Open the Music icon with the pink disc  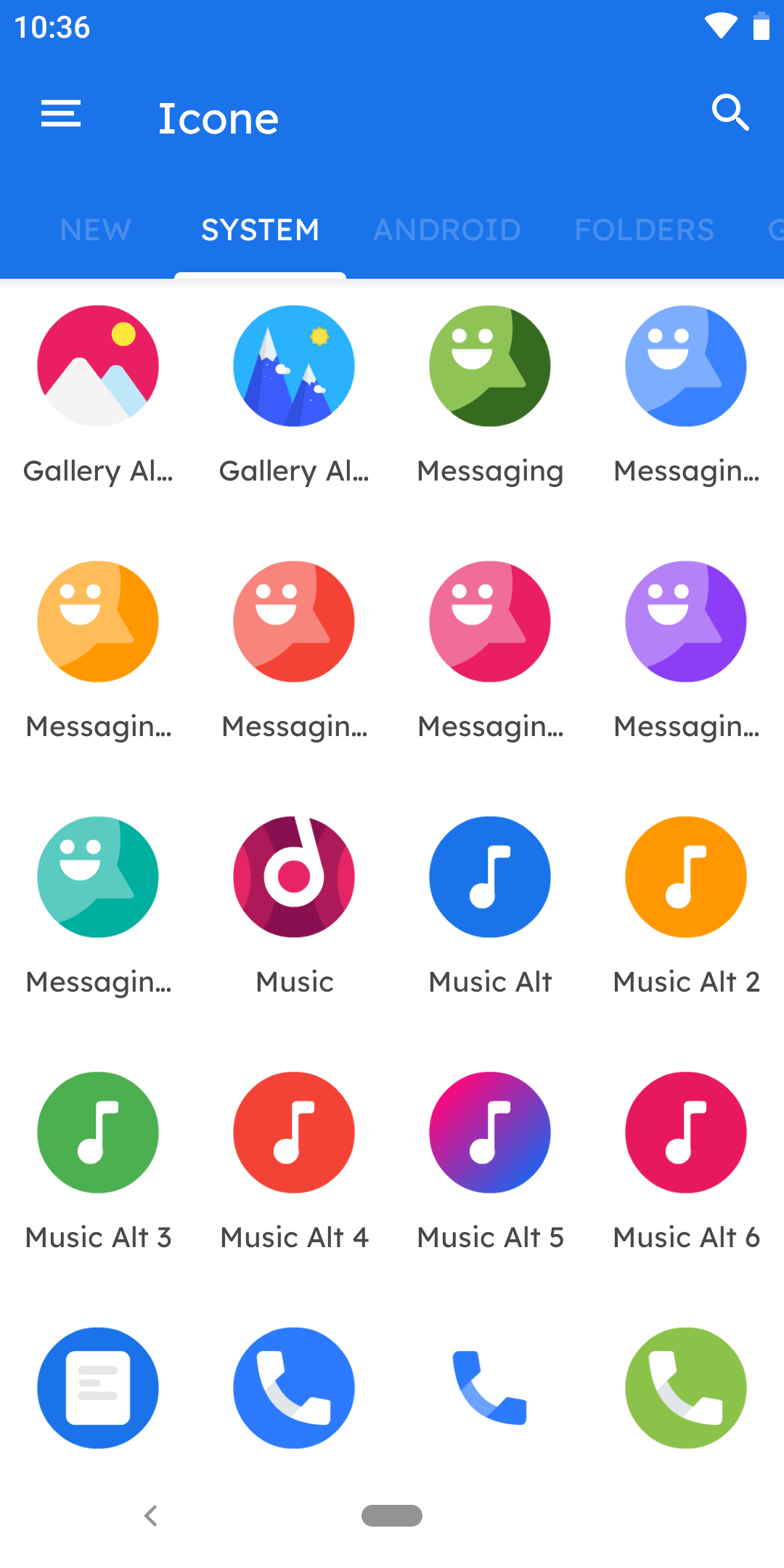(x=294, y=877)
